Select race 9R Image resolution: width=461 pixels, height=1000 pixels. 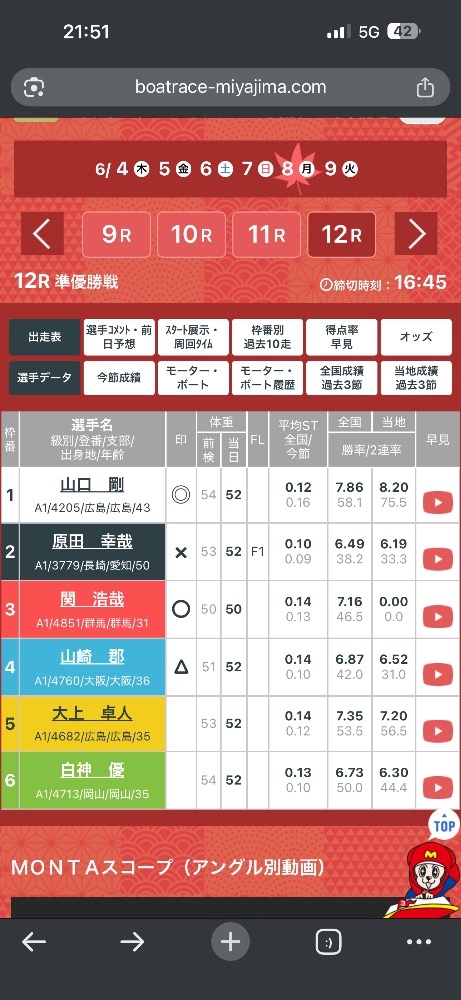coord(117,234)
